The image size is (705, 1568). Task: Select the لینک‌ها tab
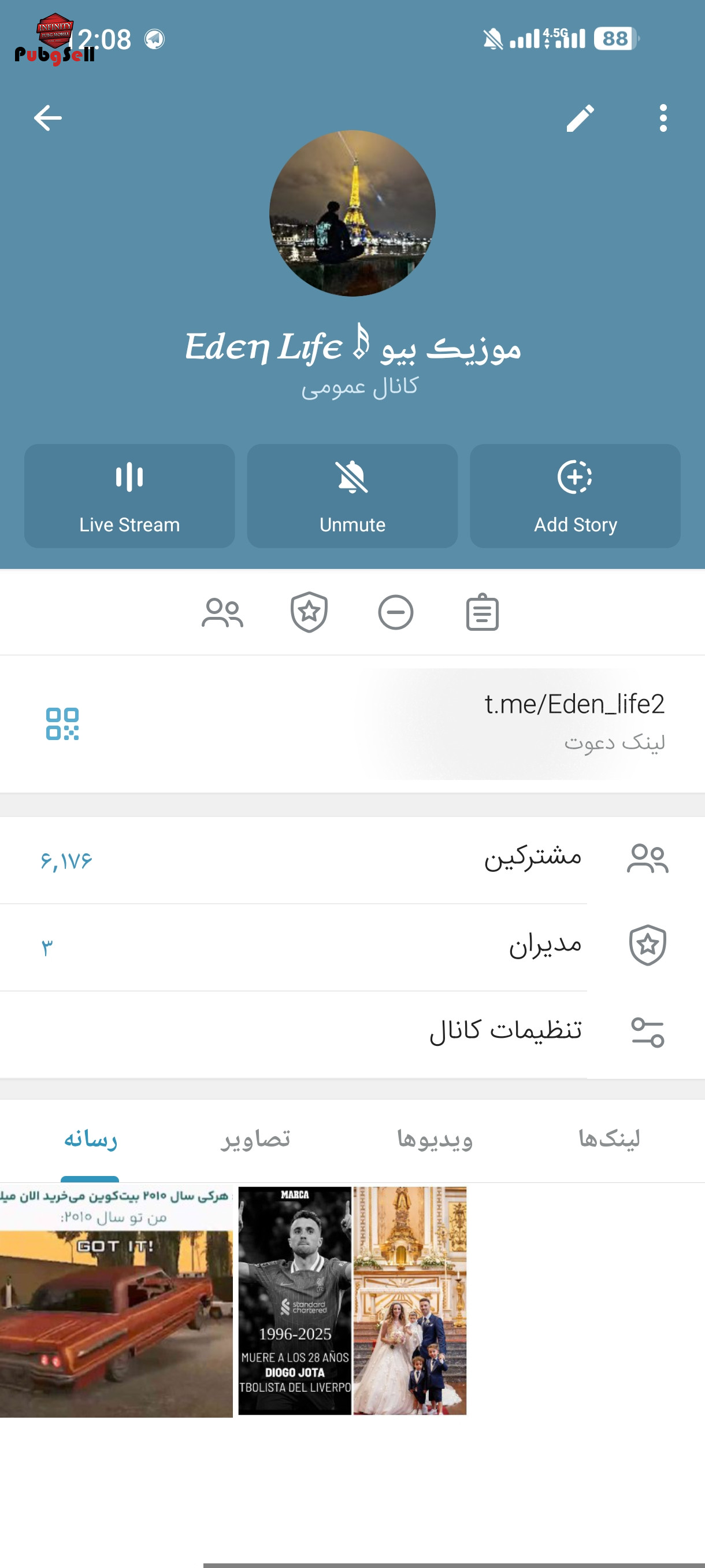[x=609, y=1139]
